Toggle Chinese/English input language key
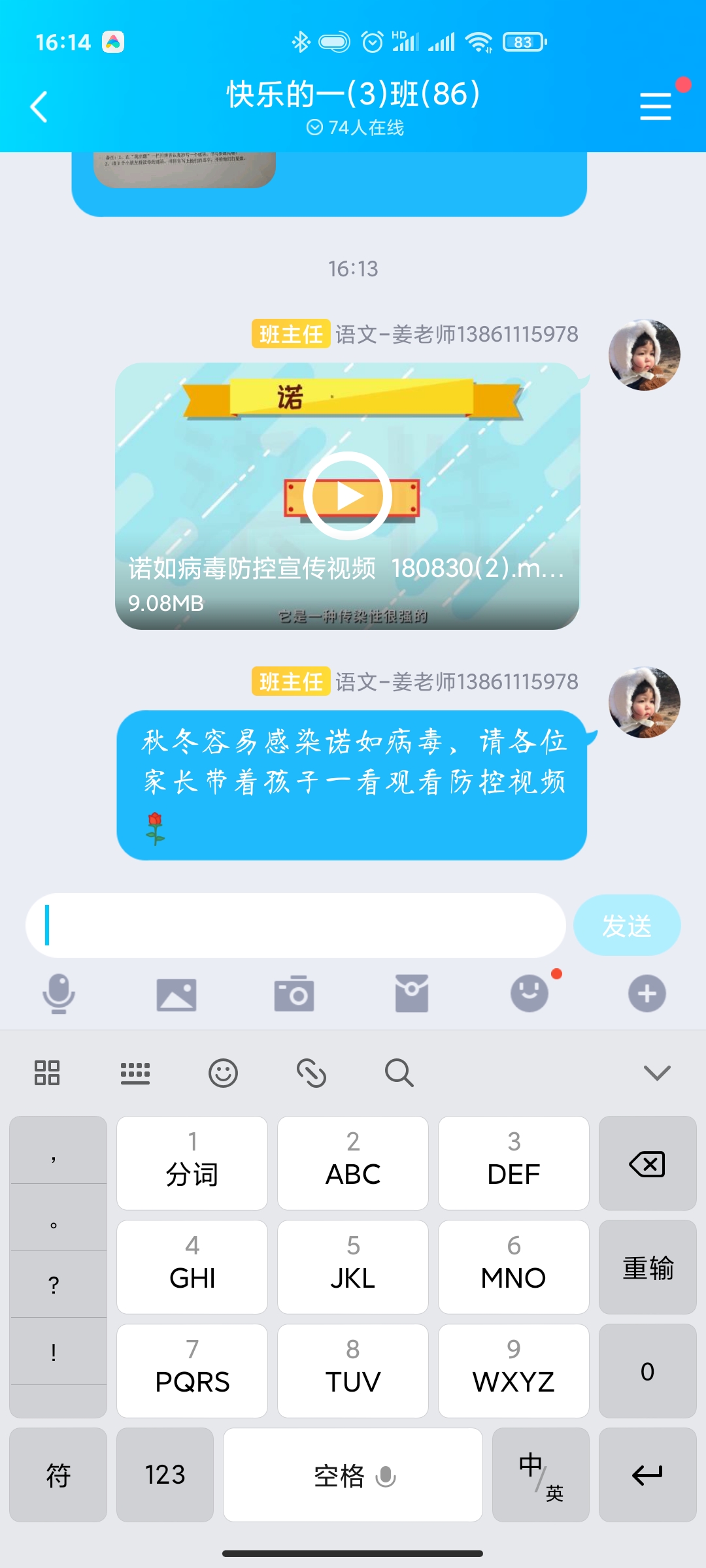This screenshot has height=1568, width=706. tap(541, 1475)
